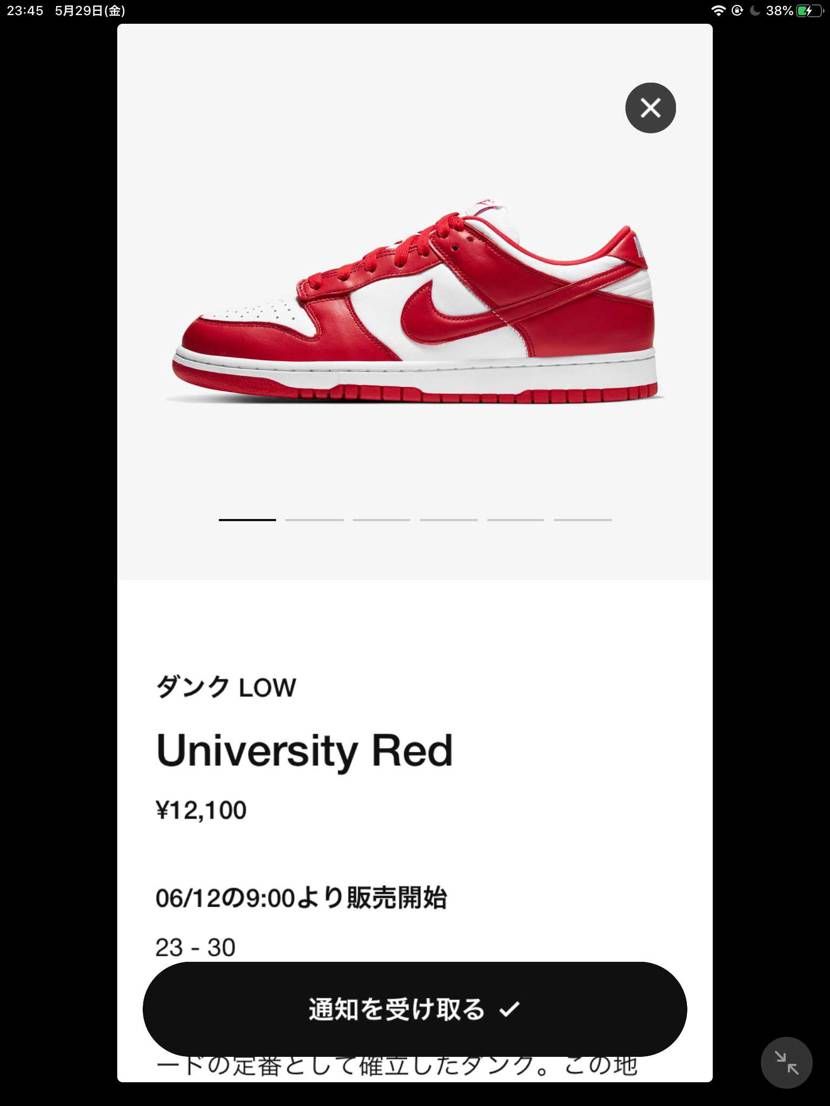Viewport: 830px width, 1106px height.
Task: Tap the Wi-Fi icon in the status bar
Action: point(718,10)
